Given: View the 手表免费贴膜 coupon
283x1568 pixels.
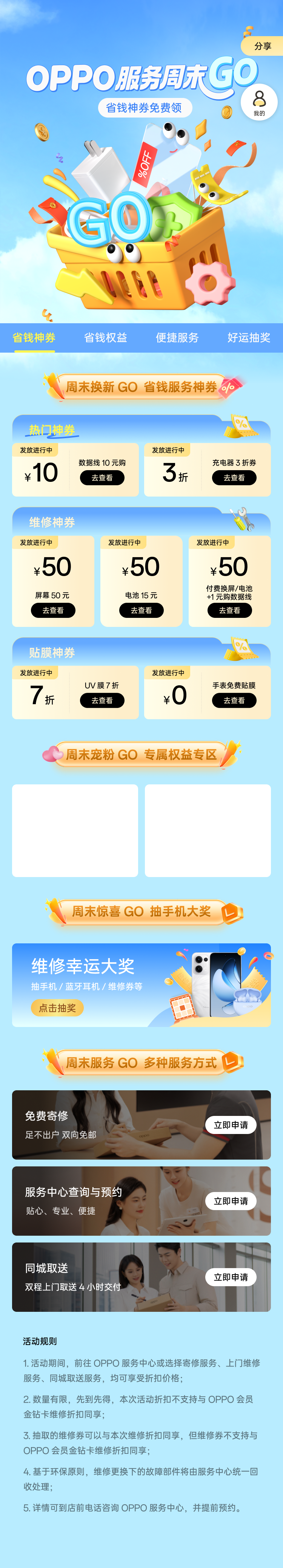Looking at the screenshot, I should [234, 701].
